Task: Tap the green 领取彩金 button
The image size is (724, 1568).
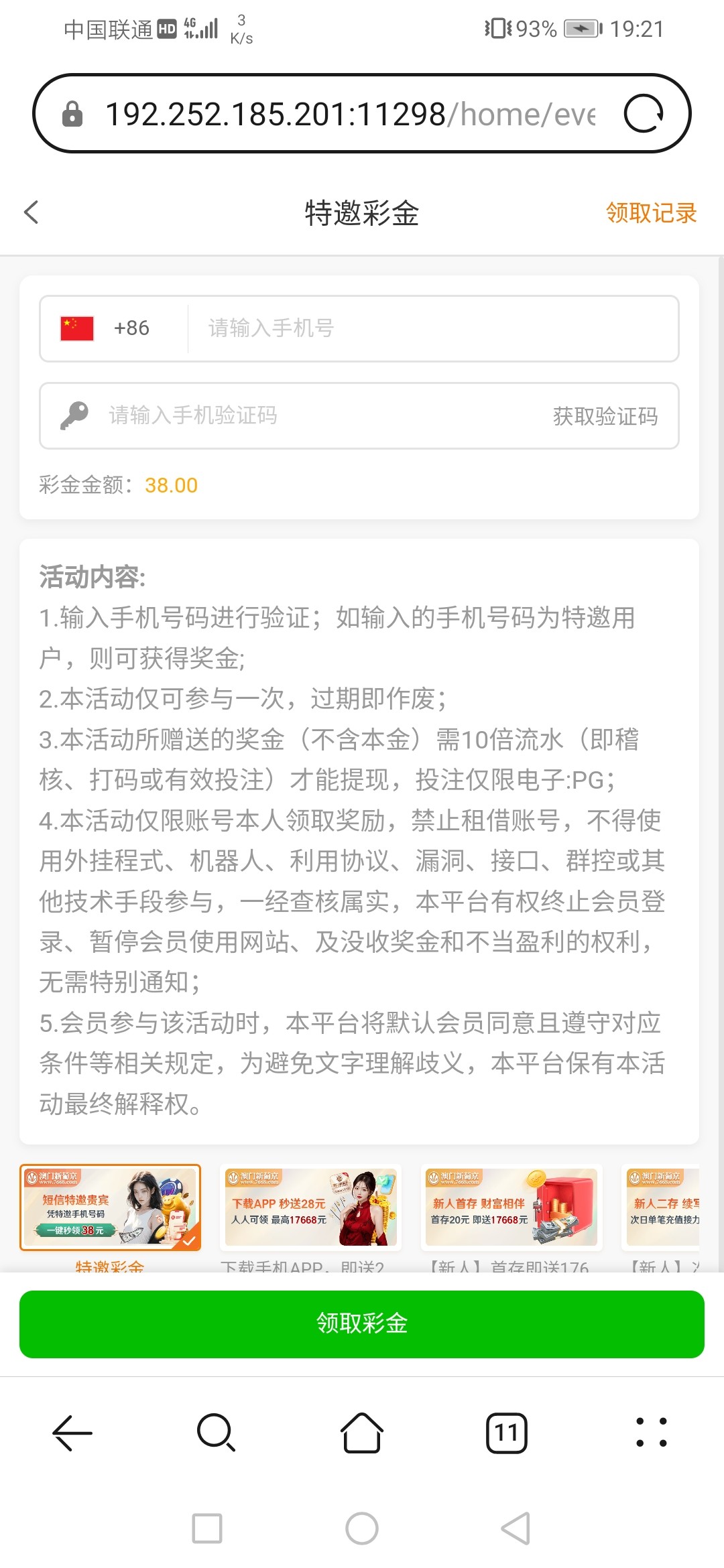Action: (x=362, y=1324)
